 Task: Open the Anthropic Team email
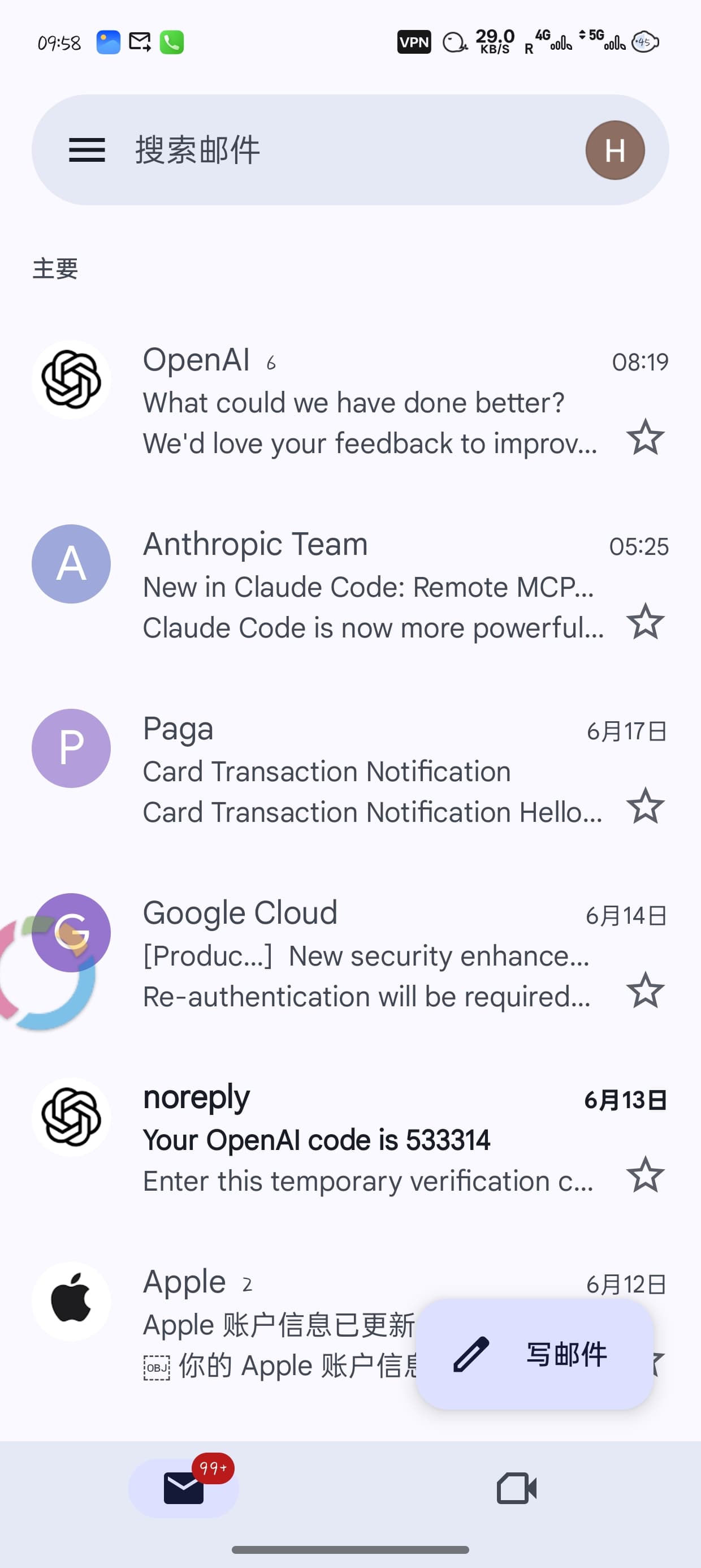click(x=350, y=584)
